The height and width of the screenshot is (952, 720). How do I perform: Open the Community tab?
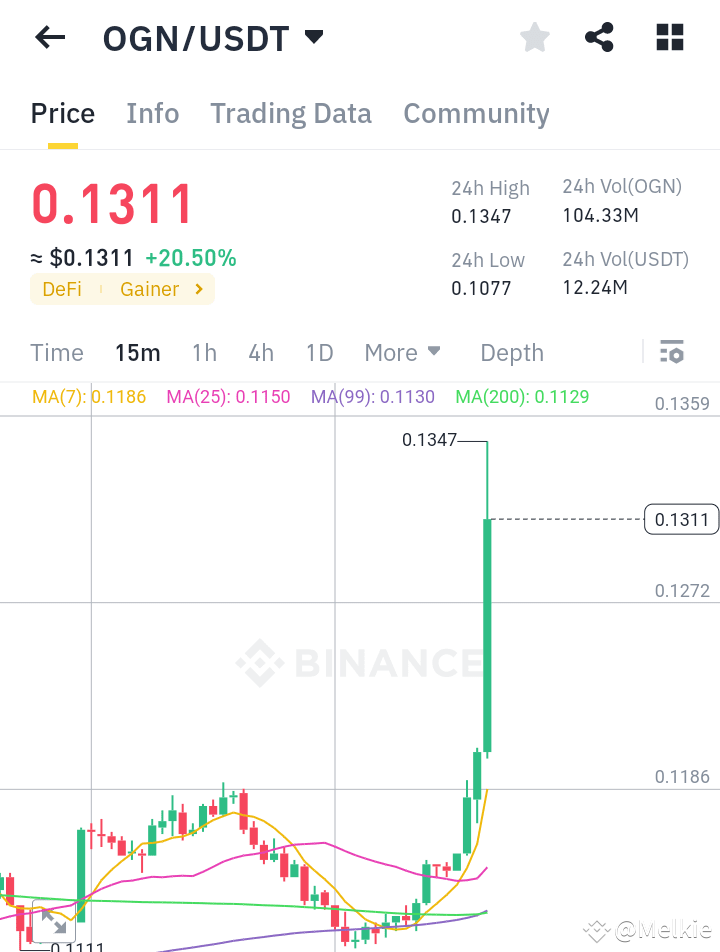(x=476, y=114)
